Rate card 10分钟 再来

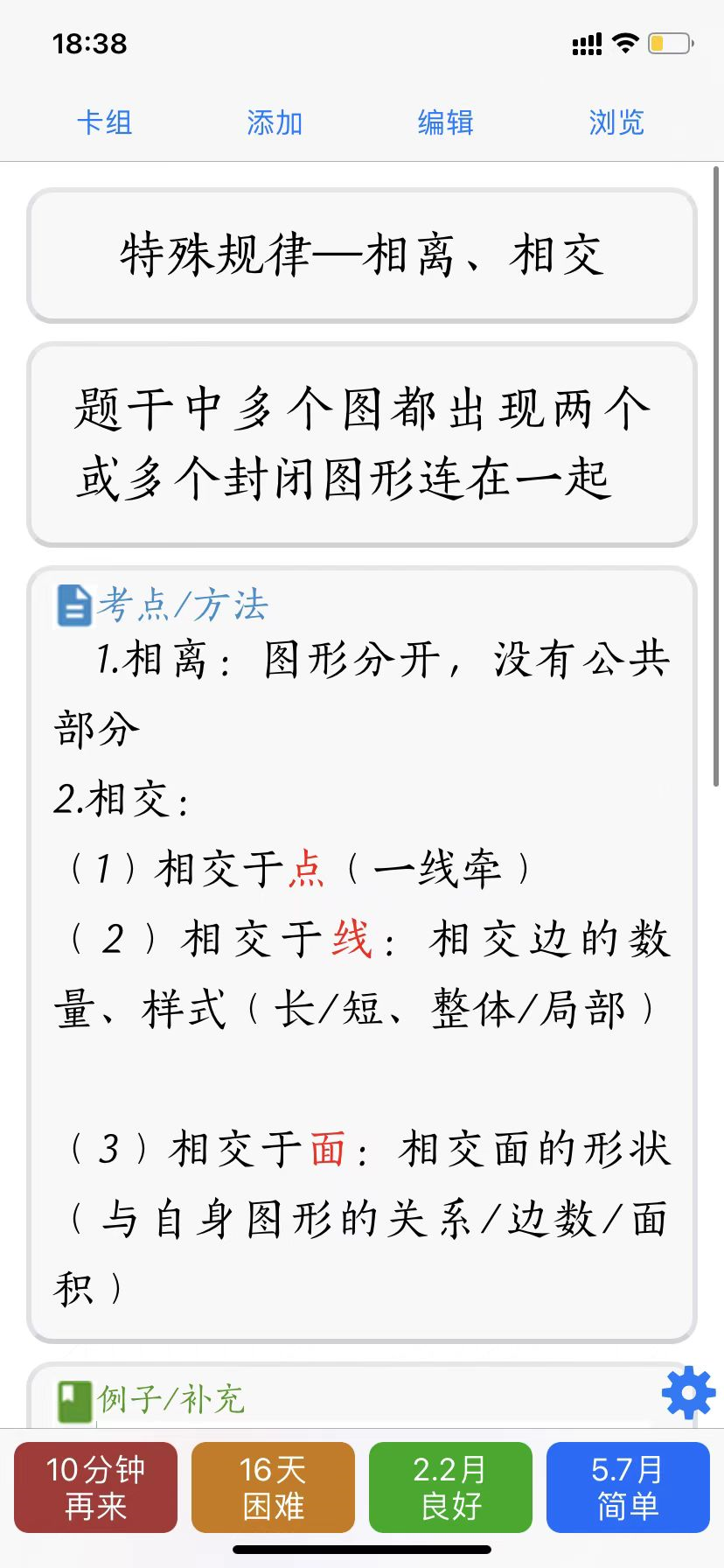96,1487
